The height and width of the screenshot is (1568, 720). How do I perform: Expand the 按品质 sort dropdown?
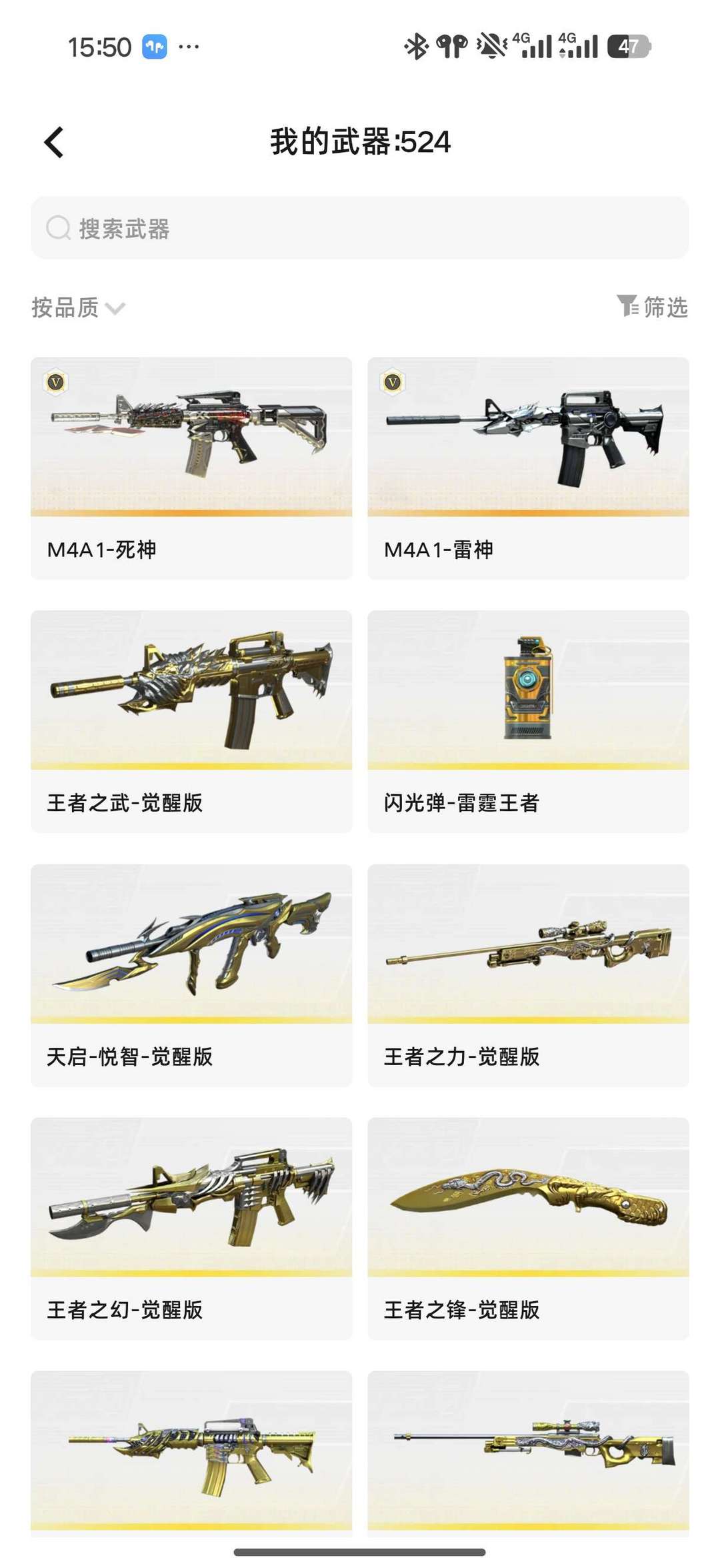pos(78,307)
